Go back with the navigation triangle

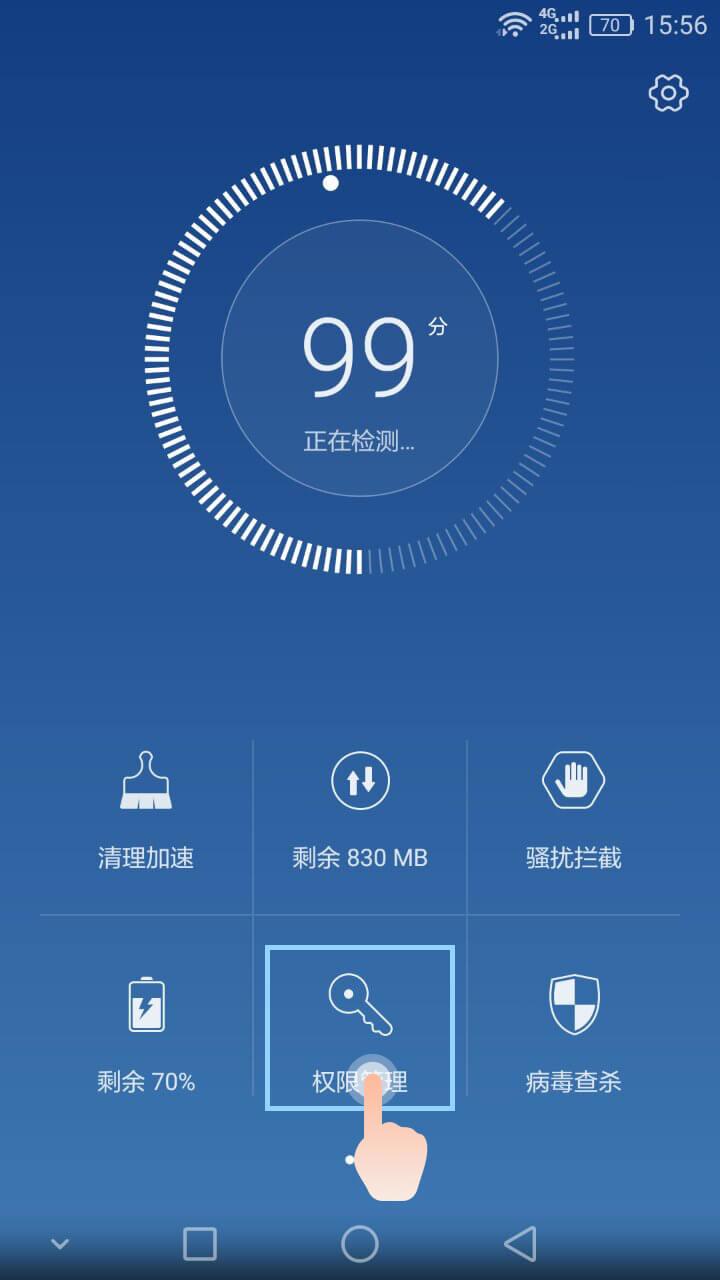pos(520,1244)
